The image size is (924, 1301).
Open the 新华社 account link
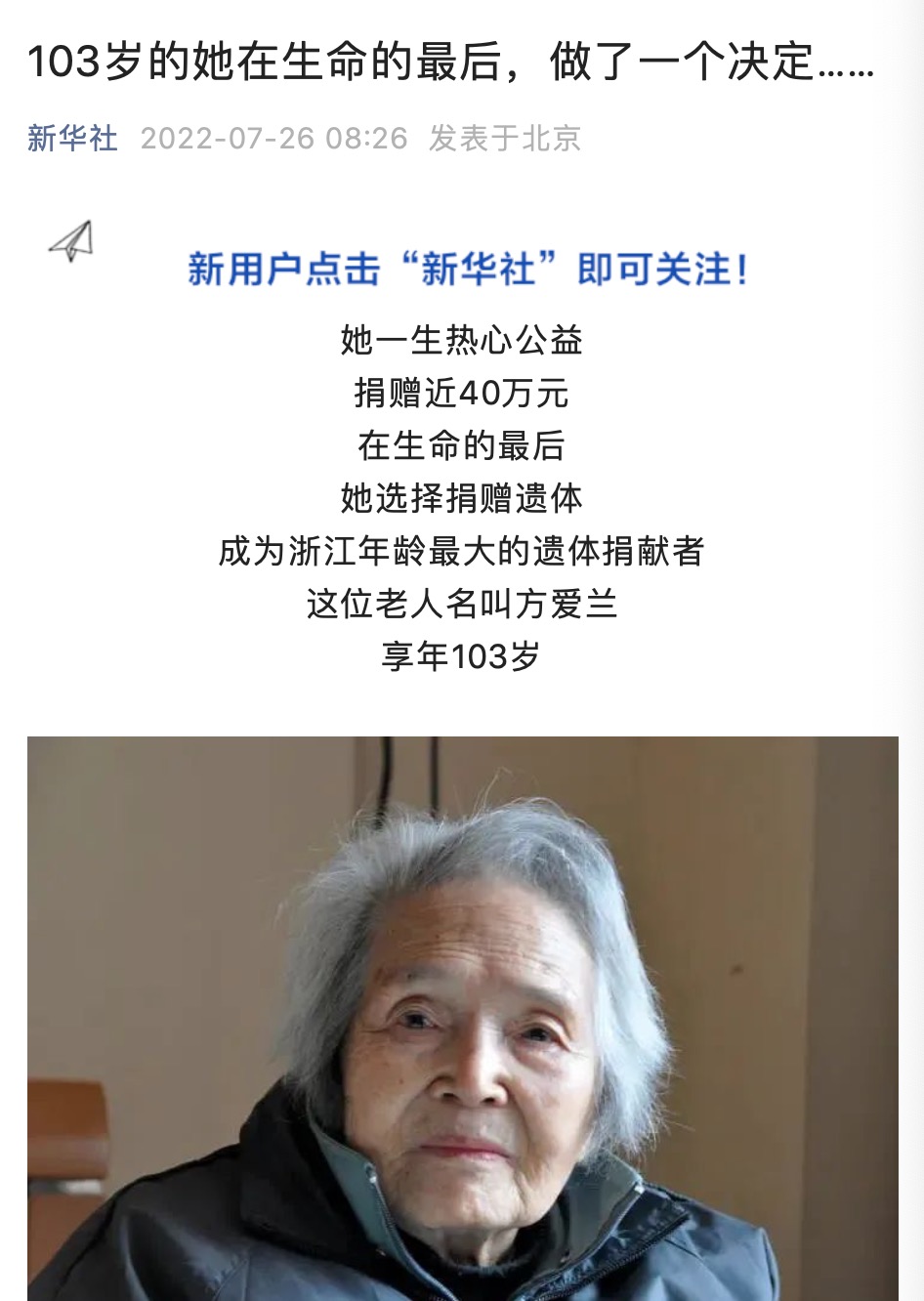coord(72,139)
